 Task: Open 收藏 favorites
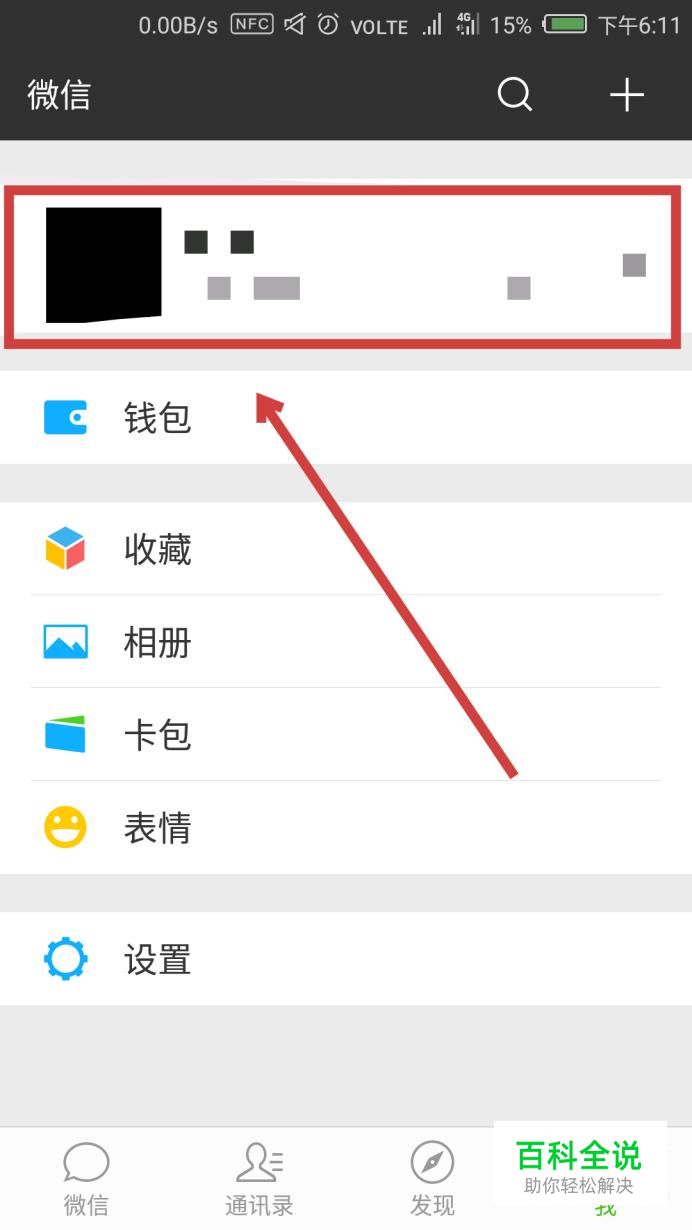click(x=346, y=549)
